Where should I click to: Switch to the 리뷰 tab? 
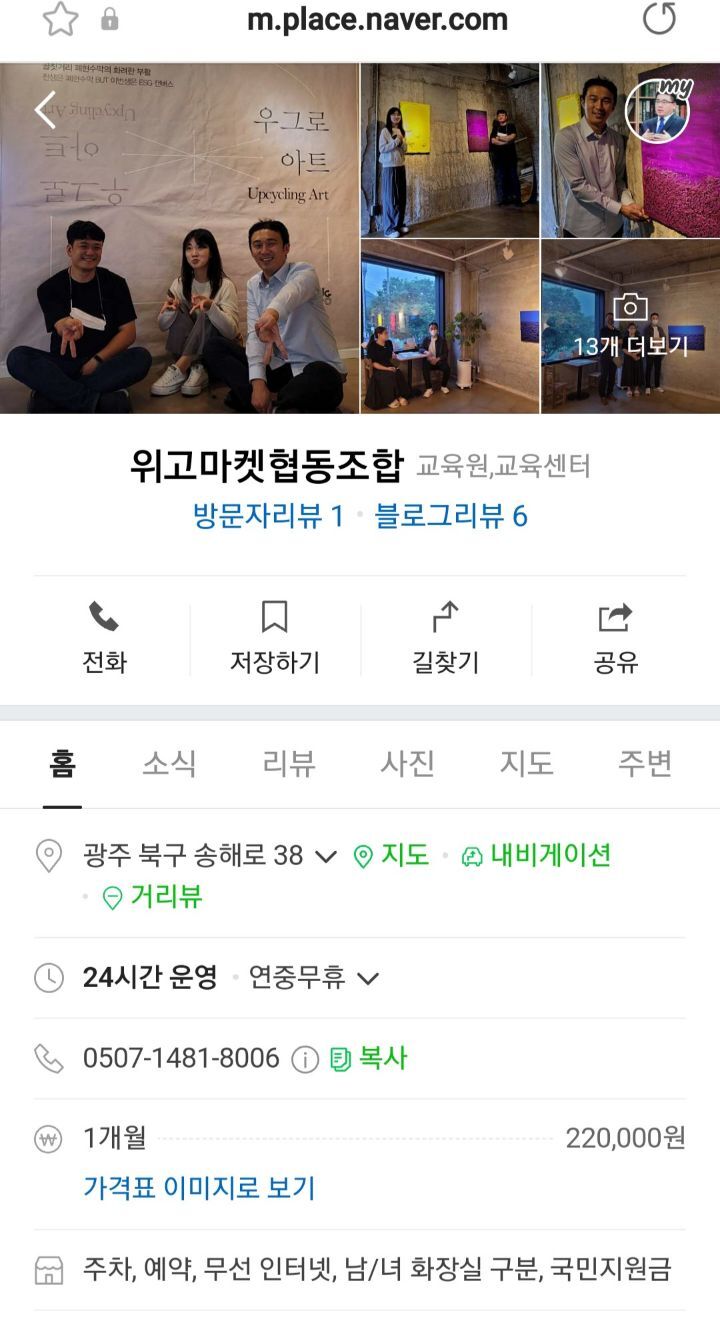pos(289,764)
